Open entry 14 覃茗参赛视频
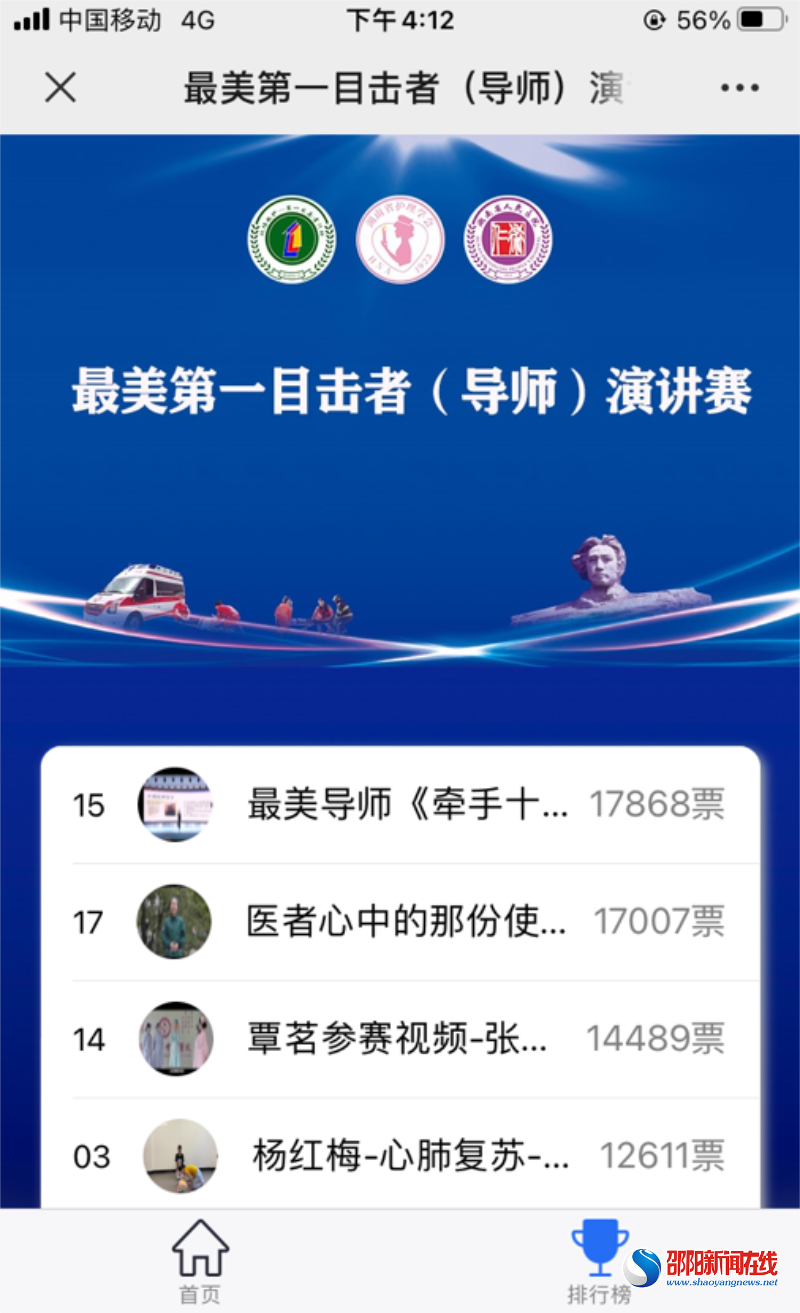Image resolution: width=800 pixels, height=1313 pixels. (398, 1039)
